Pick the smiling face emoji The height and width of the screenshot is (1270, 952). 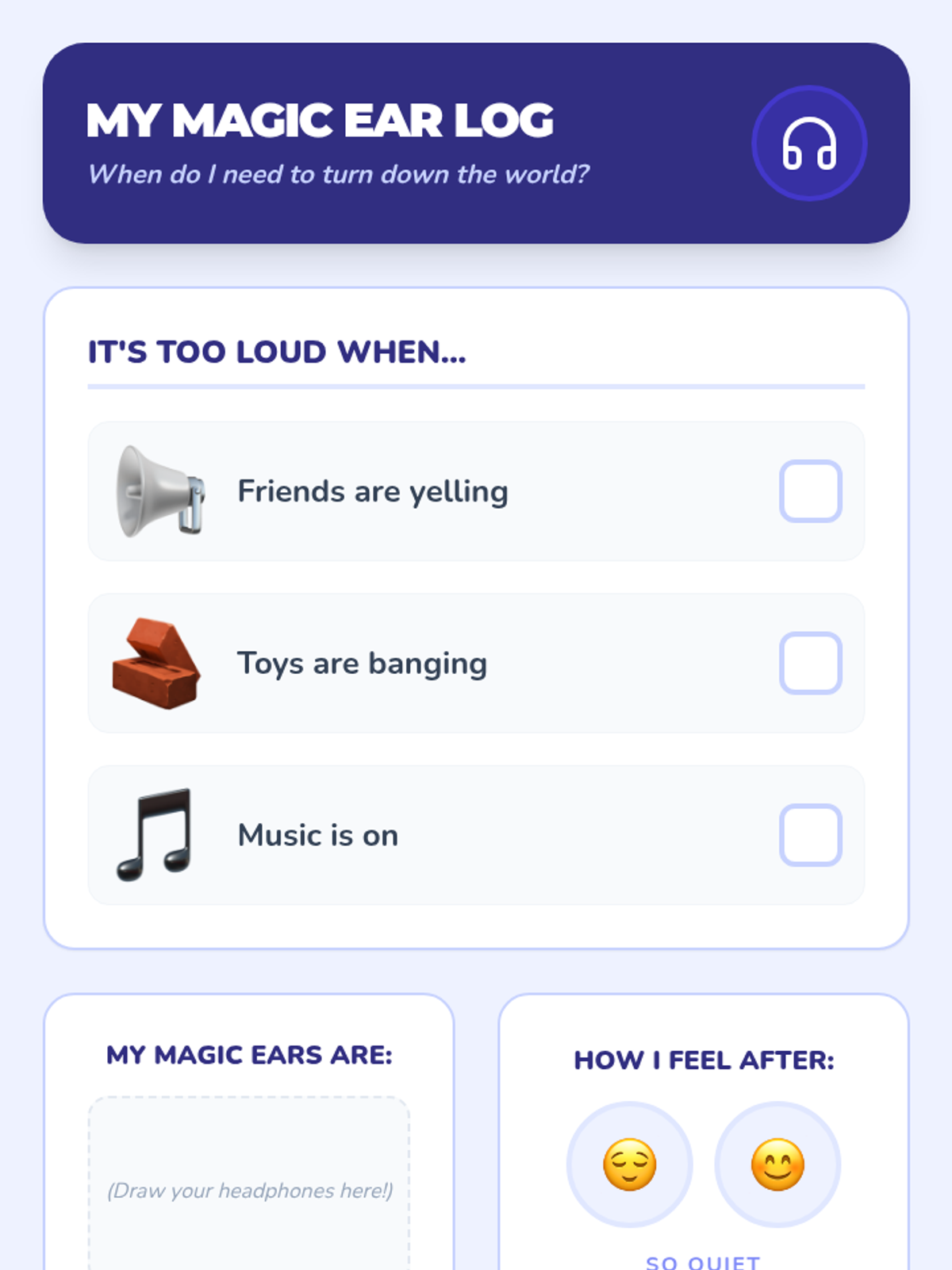tap(777, 1164)
